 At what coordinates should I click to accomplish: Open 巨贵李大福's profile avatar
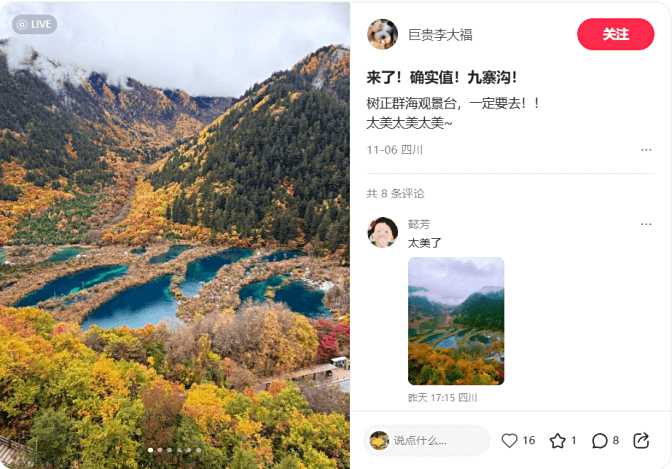coord(382,34)
